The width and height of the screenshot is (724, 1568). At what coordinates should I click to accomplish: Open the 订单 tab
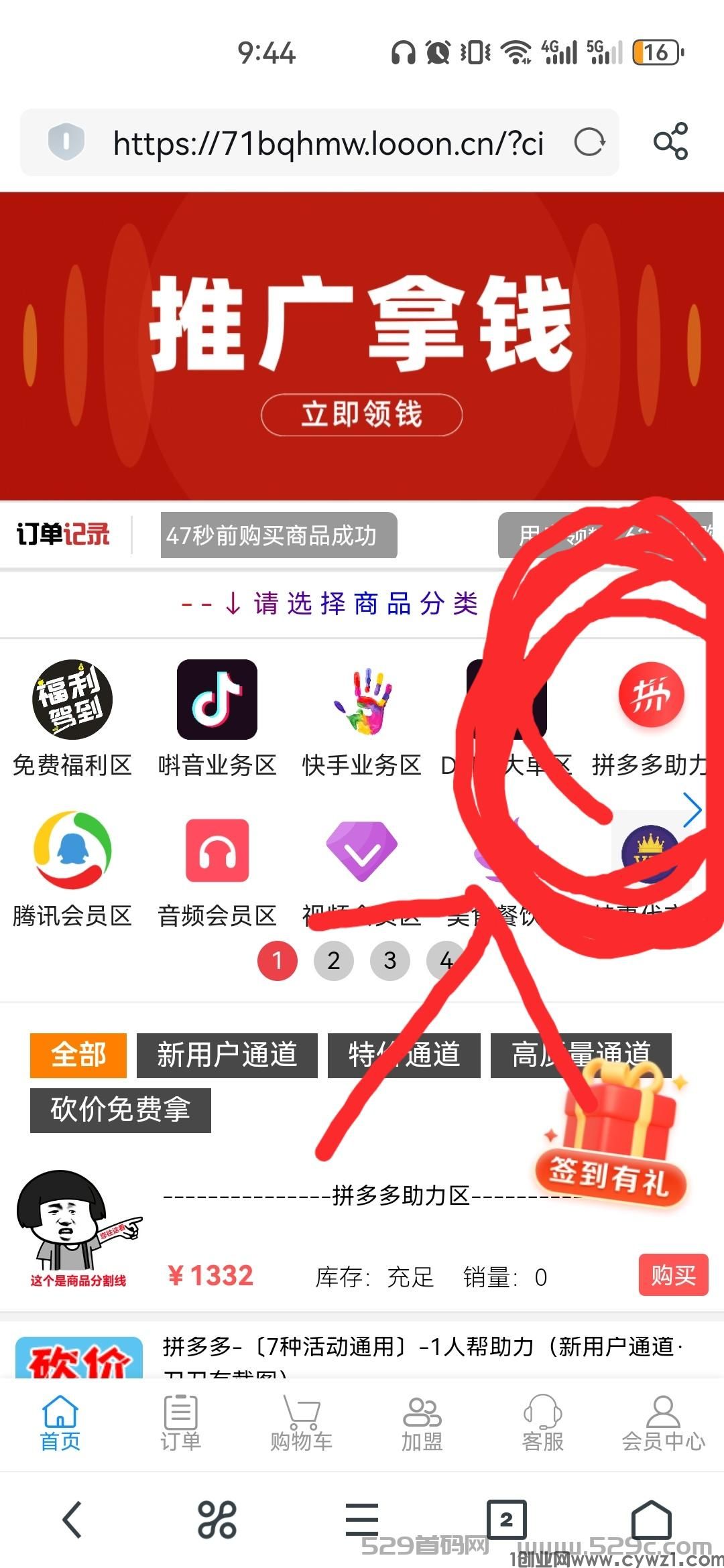point(180,1423)
